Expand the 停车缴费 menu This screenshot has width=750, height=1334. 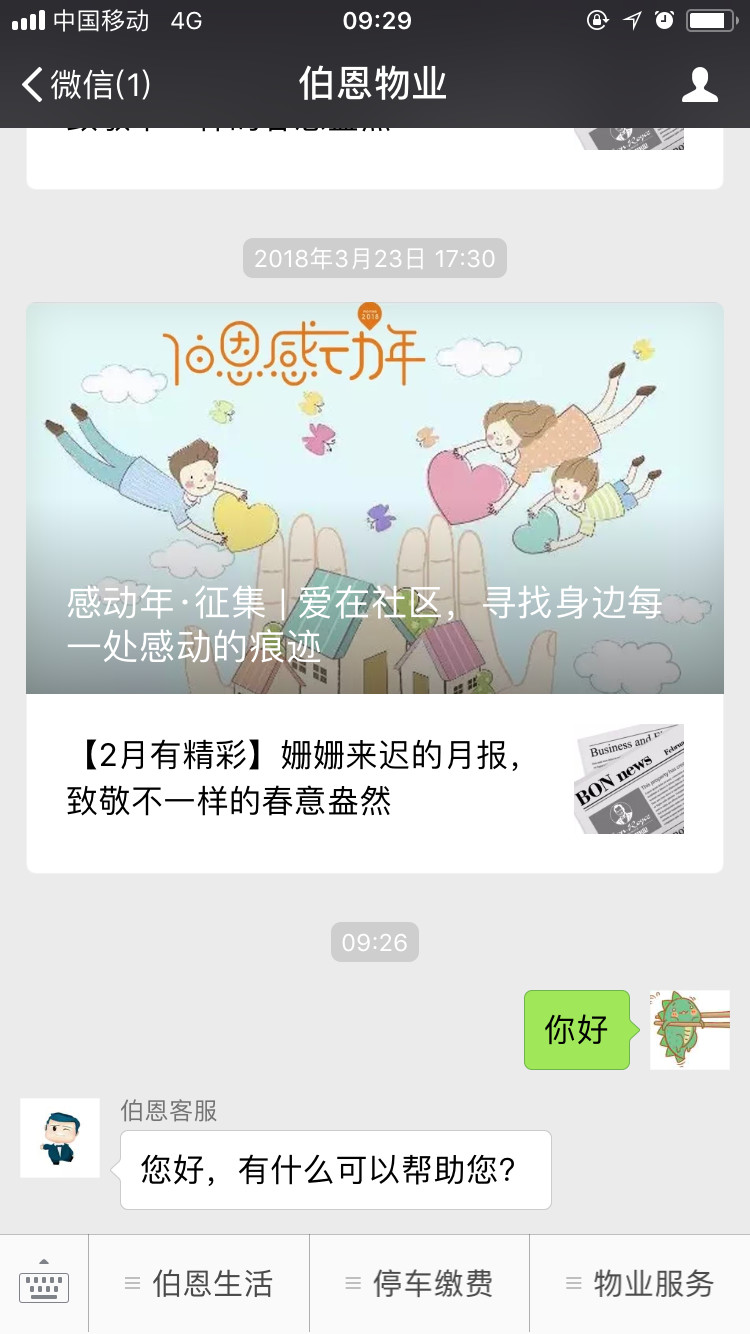click(x=419, y=1284)
